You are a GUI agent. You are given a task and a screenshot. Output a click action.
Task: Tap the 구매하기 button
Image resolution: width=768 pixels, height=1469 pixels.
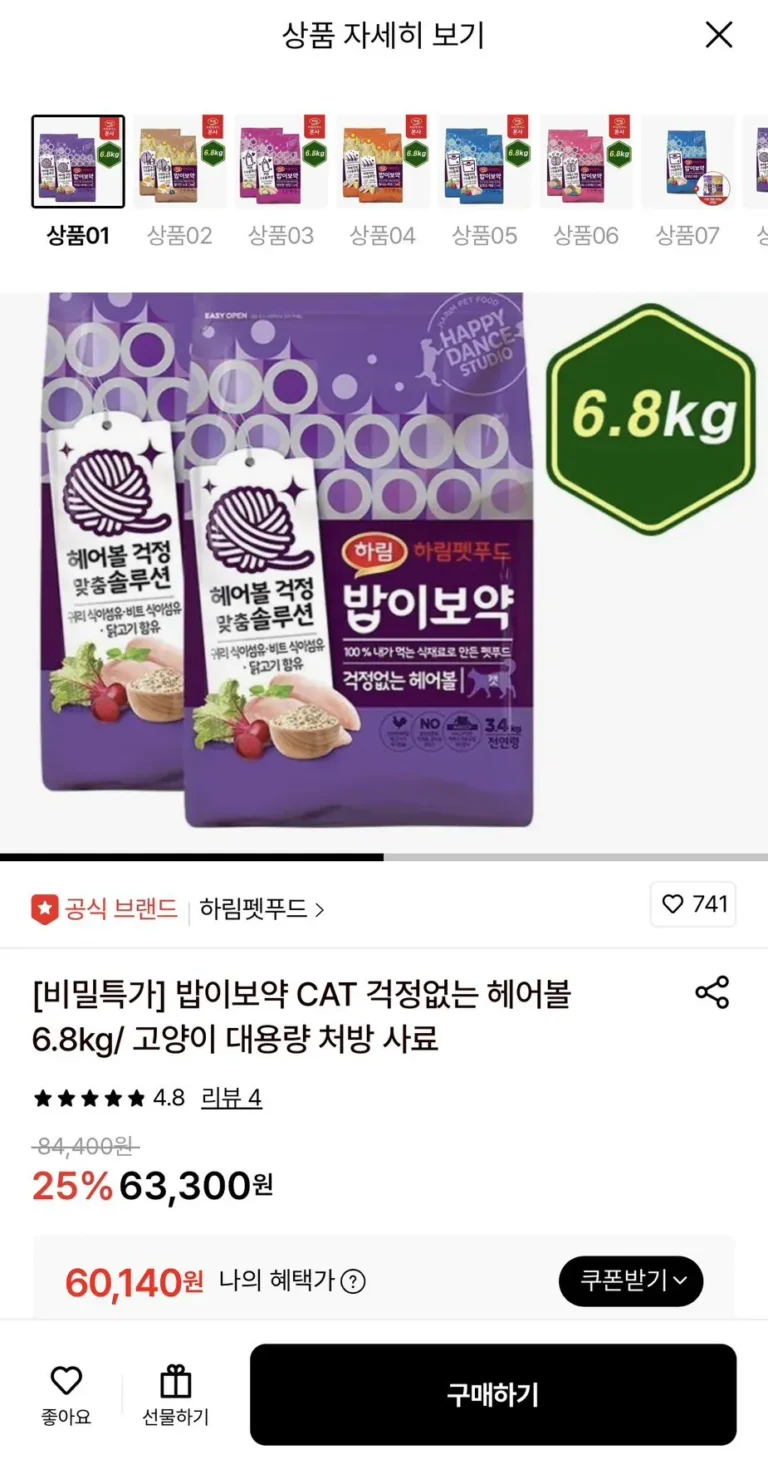(493, 1395)
